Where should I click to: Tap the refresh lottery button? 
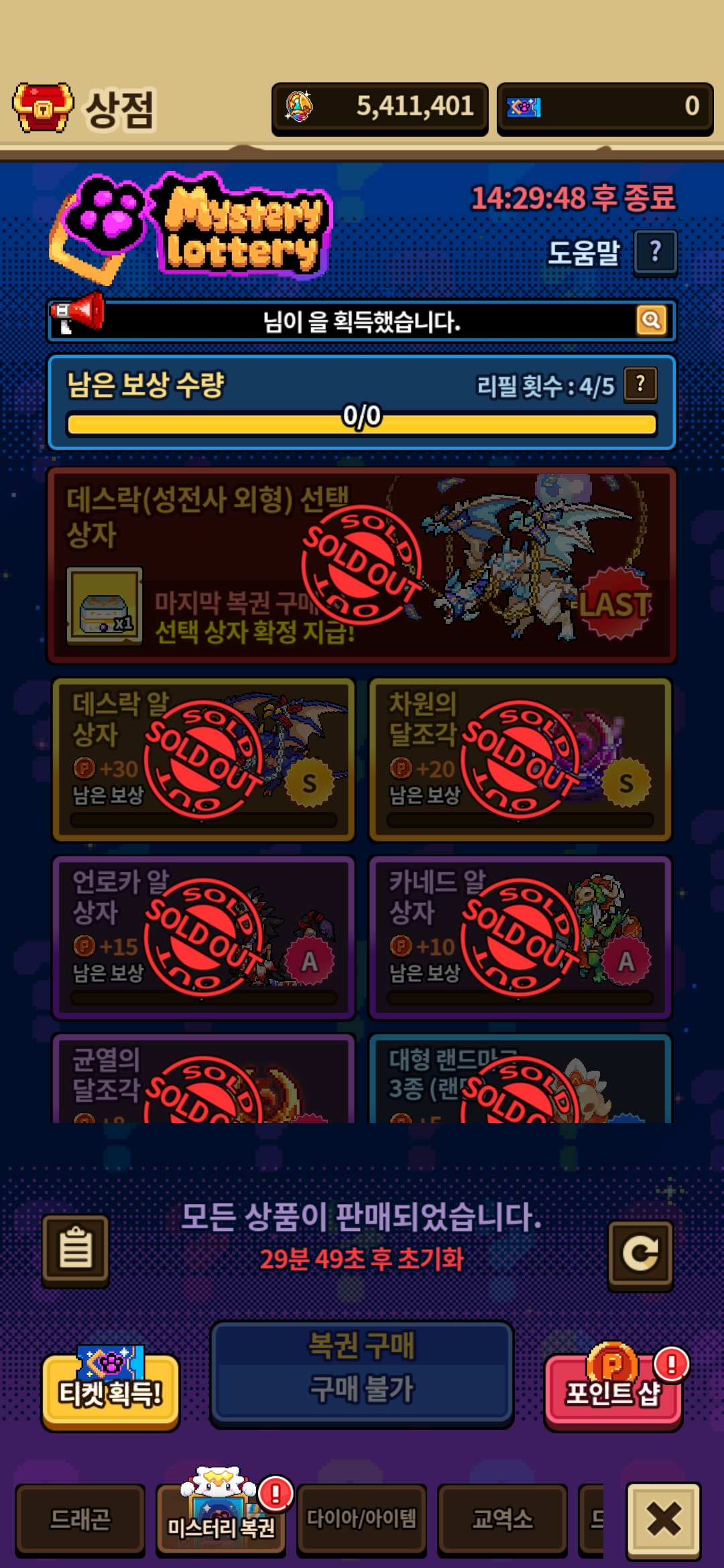(640, 1254)
